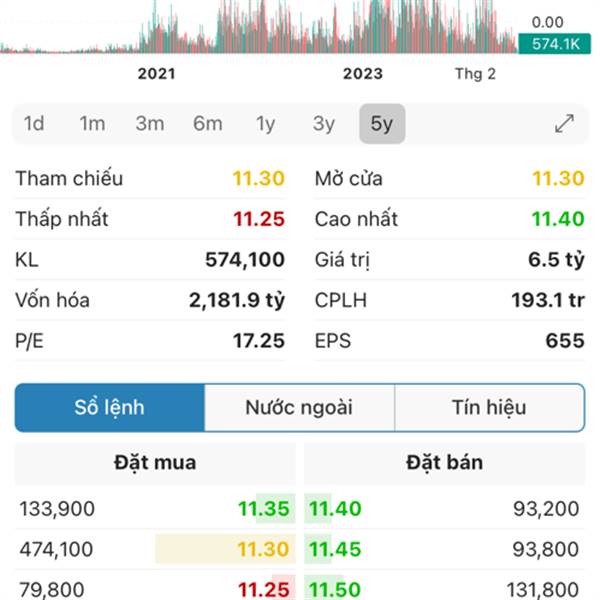Select buy price 11.35 in order book
This screenshot has width=600, height=600.
(264, 509)
